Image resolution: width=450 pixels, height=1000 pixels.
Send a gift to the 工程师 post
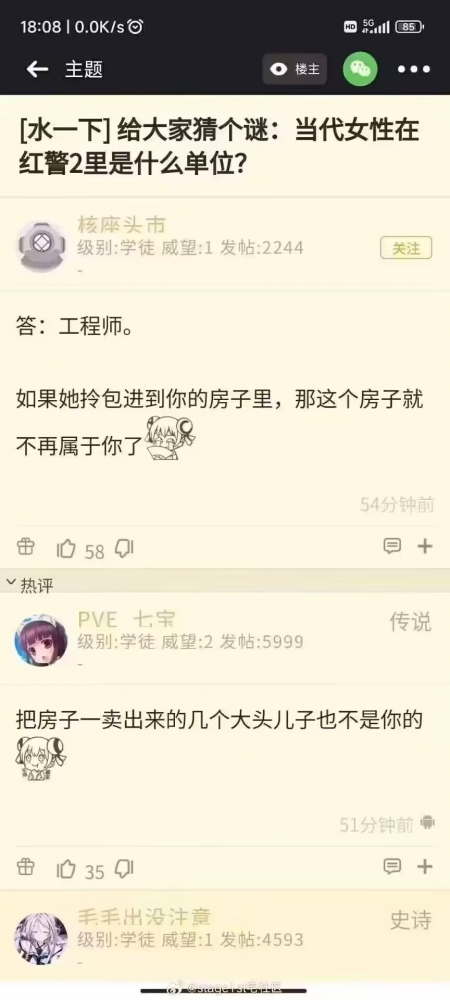25,547
